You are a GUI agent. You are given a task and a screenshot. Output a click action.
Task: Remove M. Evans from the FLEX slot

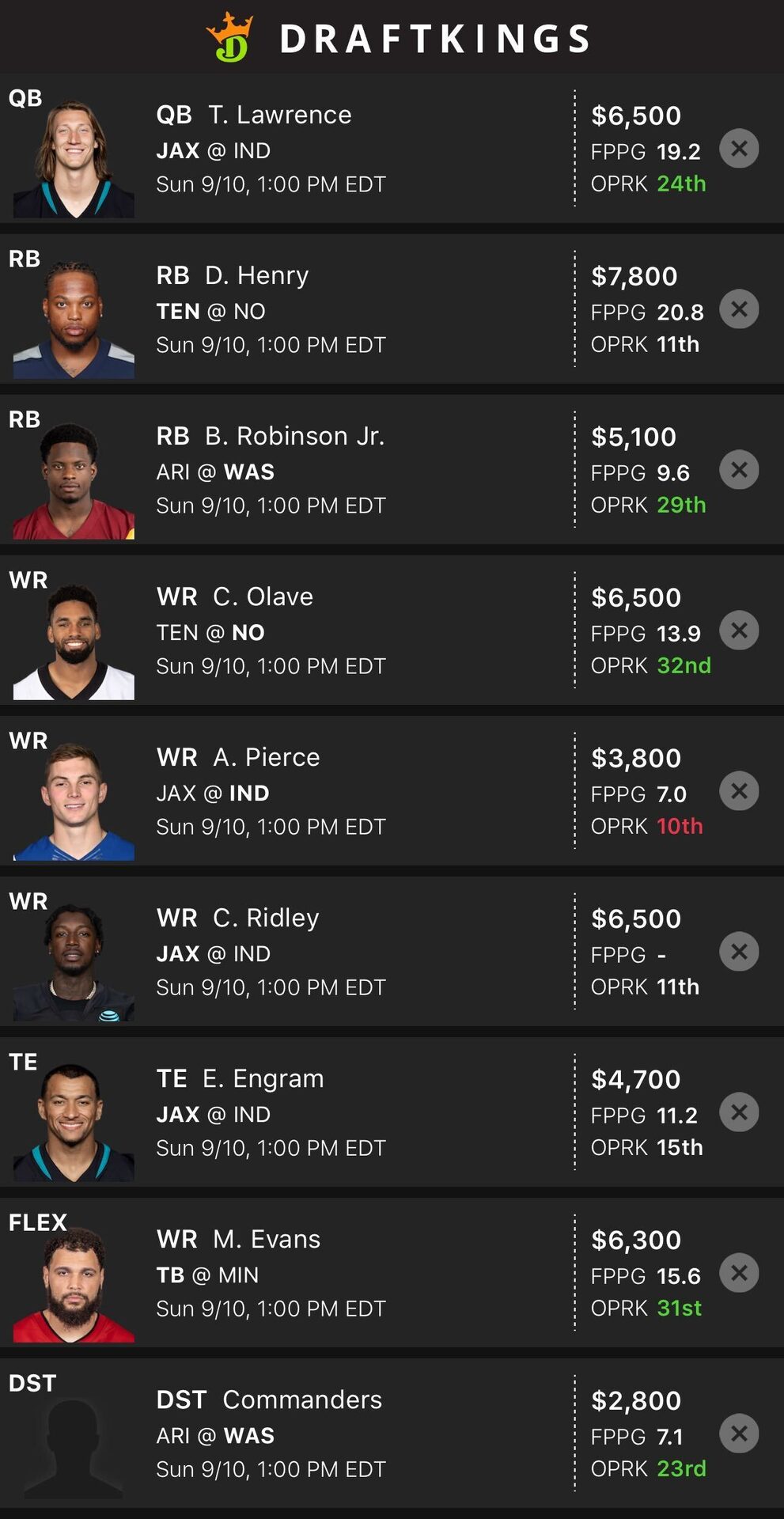click(739, 1273)
